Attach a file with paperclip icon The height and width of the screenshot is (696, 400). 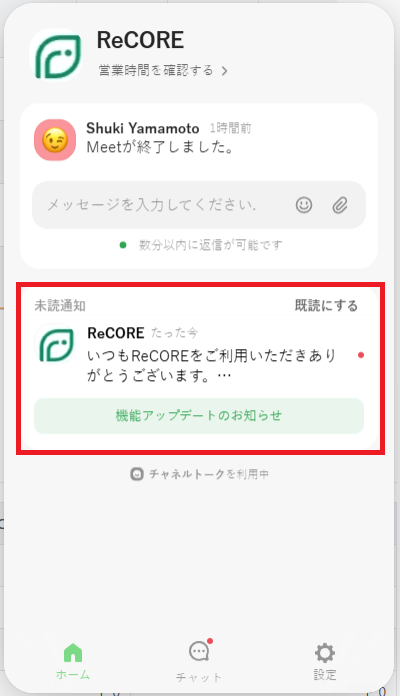pyautogui.click(x=340, y=205)
